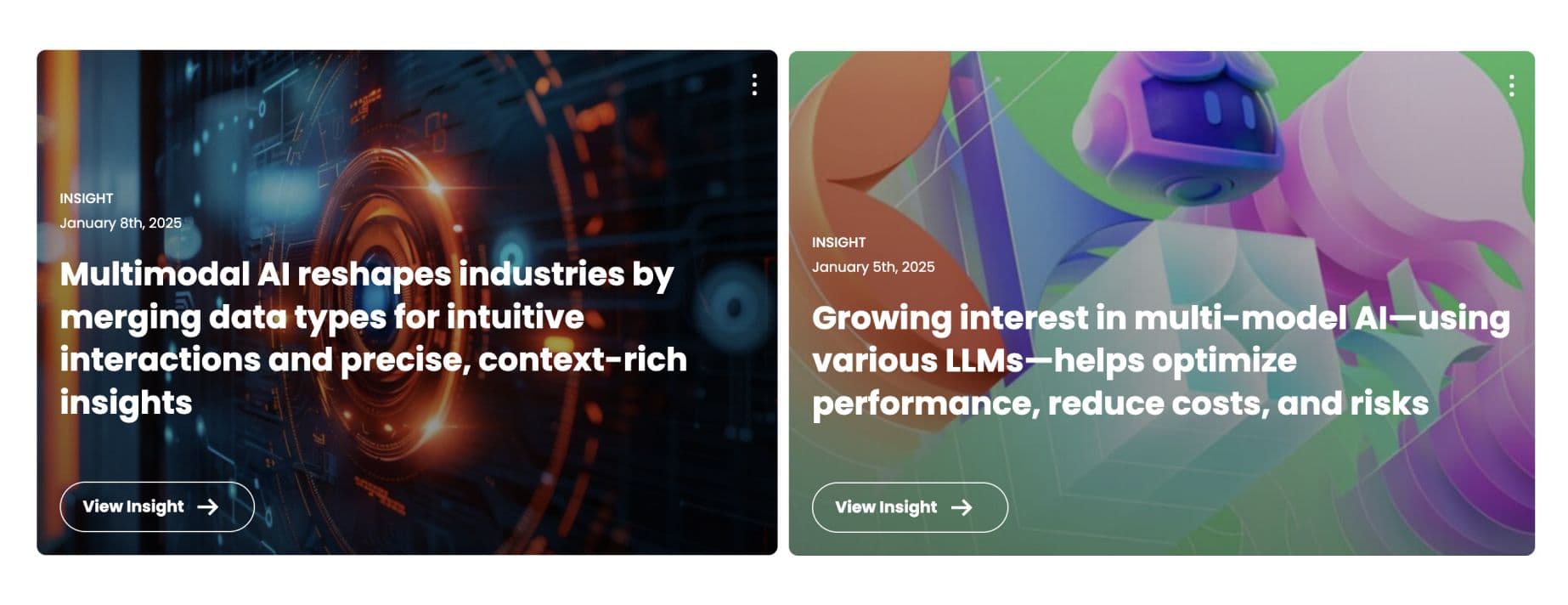The image size is (1568, 605).
Task: View Insight for Growing interest in multi-model AI
Action: pyautogui.click(x=910, y=507)
